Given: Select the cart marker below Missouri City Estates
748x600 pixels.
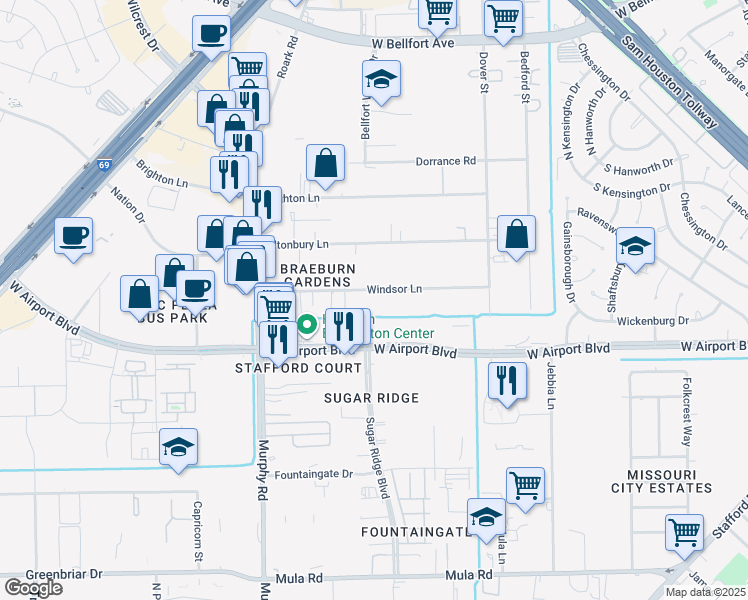Looking at the screenshot, I should click(x=684, y=535).
